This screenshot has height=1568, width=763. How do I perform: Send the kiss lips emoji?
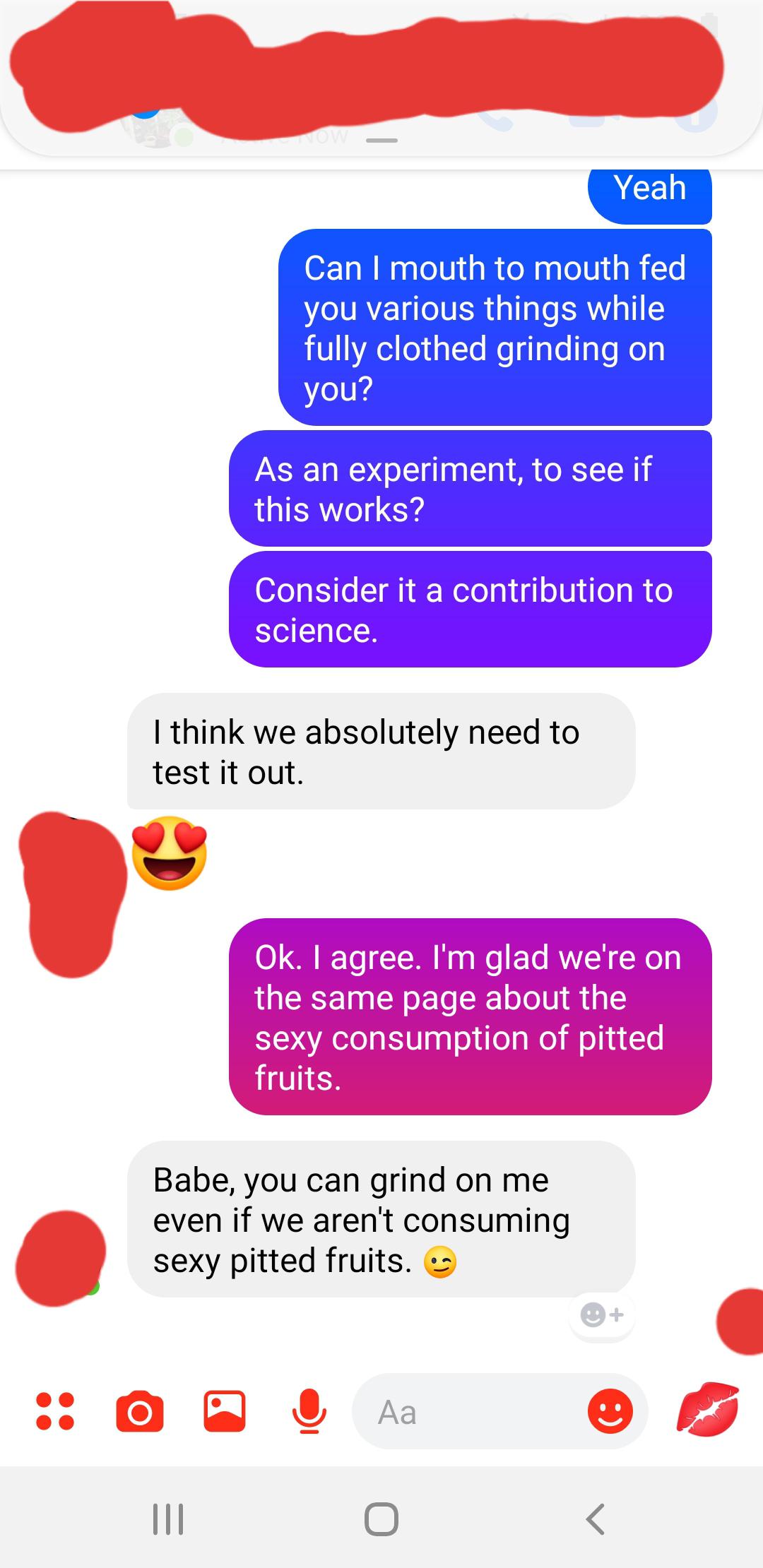(707, 1410)
